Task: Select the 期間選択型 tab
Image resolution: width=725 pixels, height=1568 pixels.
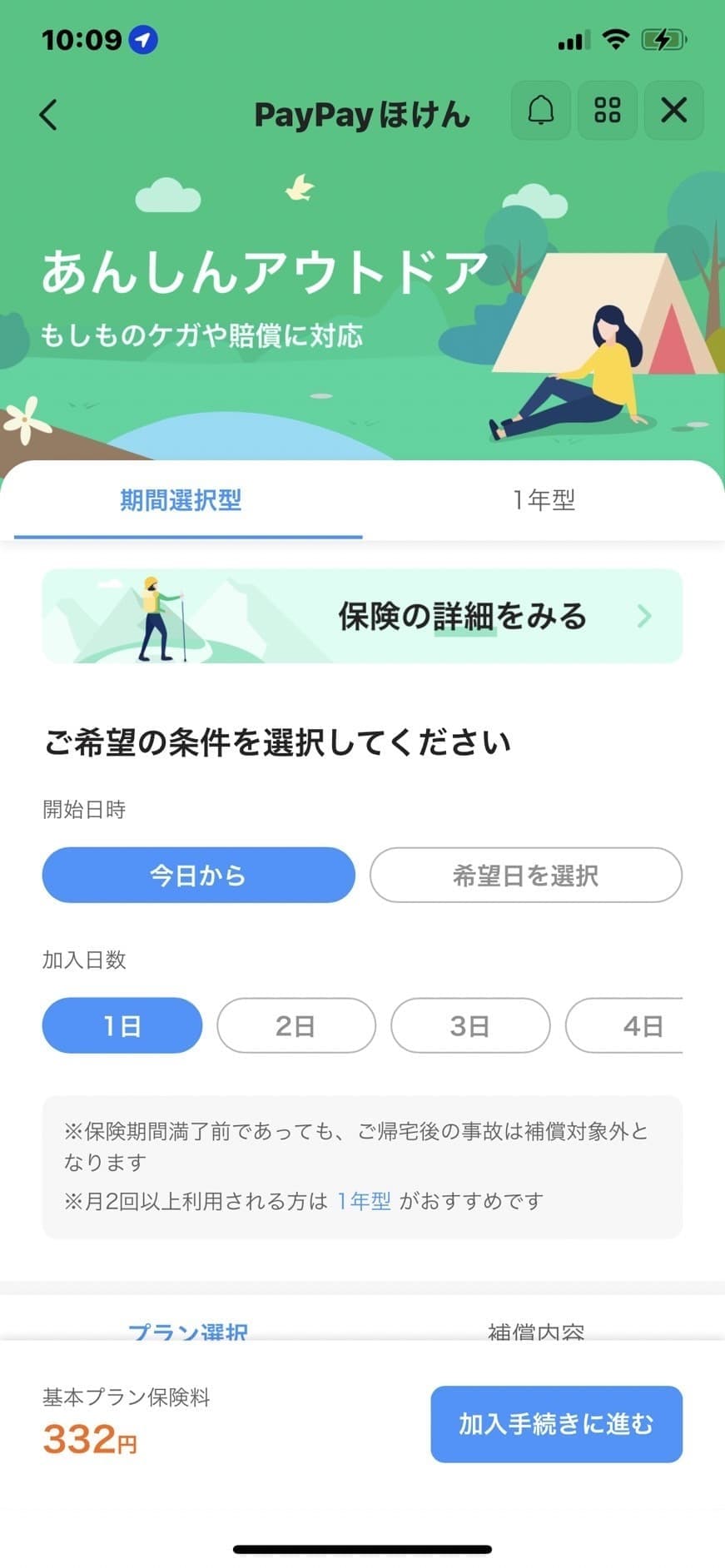Action: pyautogui.click(x=181, y=500)
